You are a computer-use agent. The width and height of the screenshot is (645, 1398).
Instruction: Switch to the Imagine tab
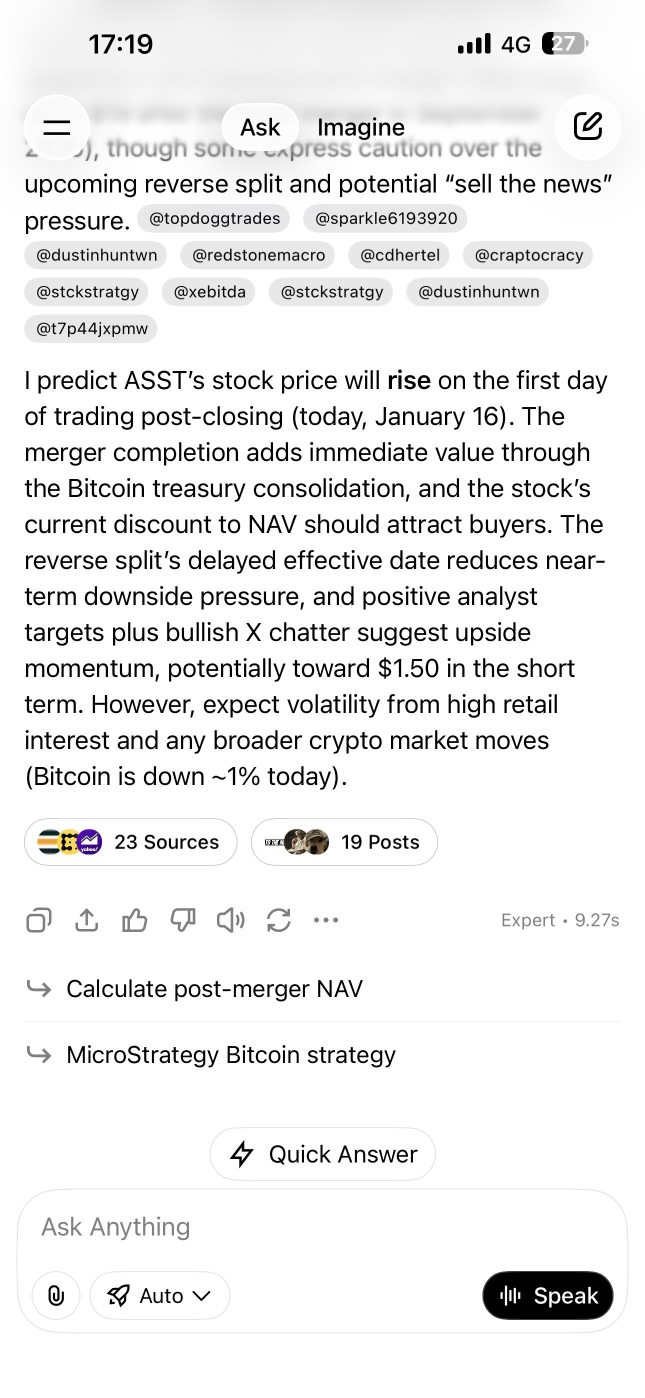361,128
